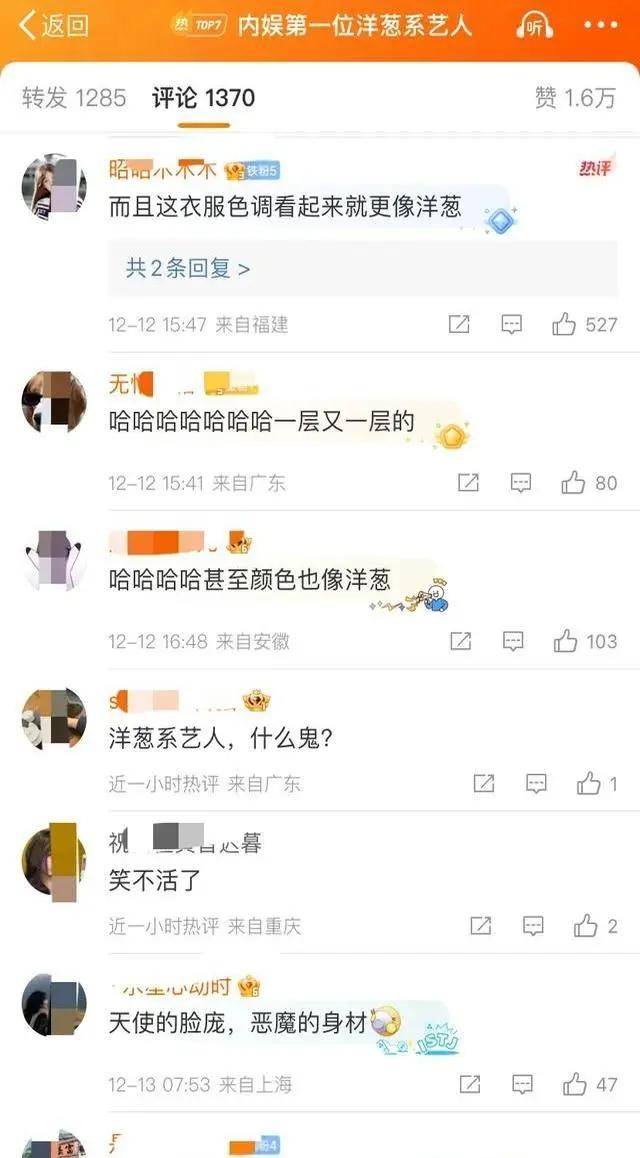
Task: Repost the 什么鬼 comment
Action: (x=484, y=784)
